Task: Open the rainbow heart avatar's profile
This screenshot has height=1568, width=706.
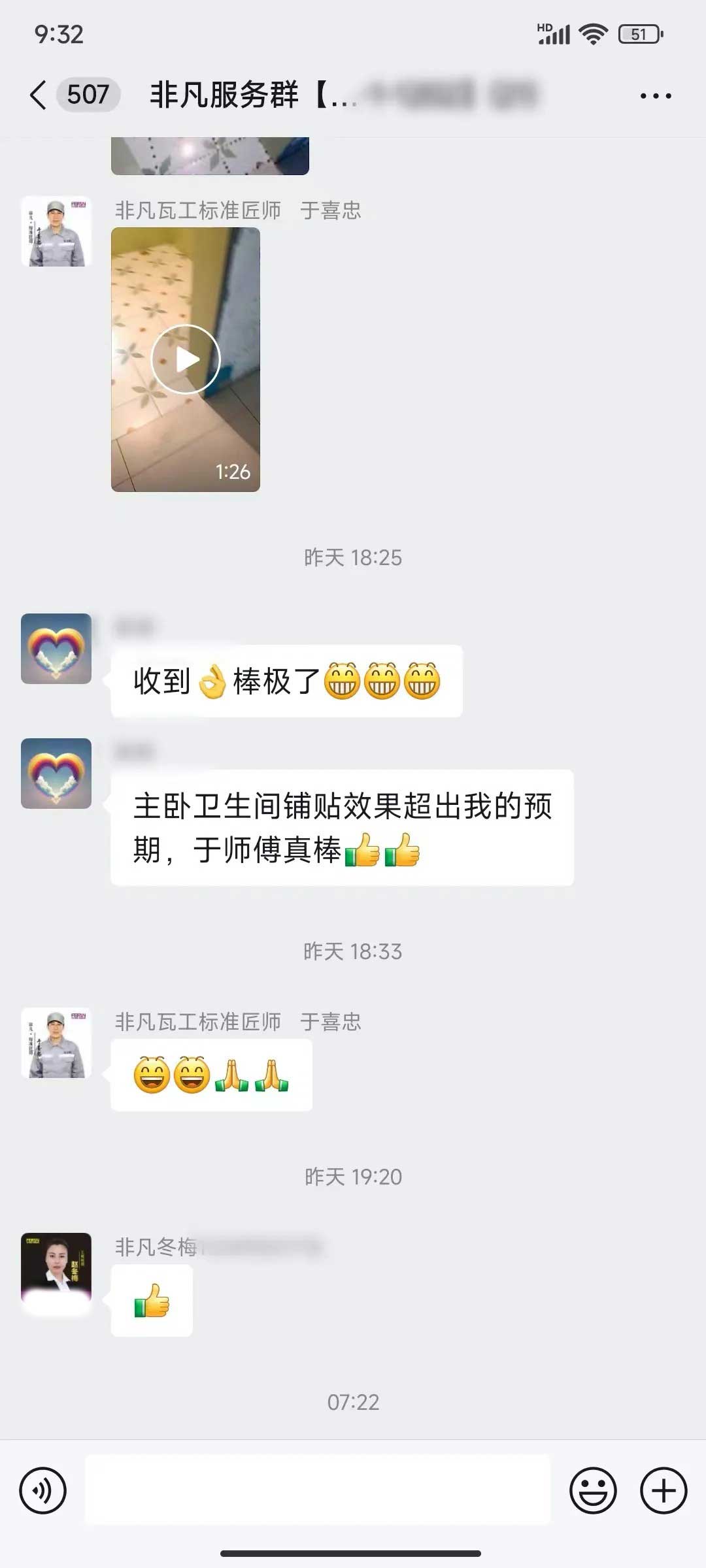Action: click(56, 649)
